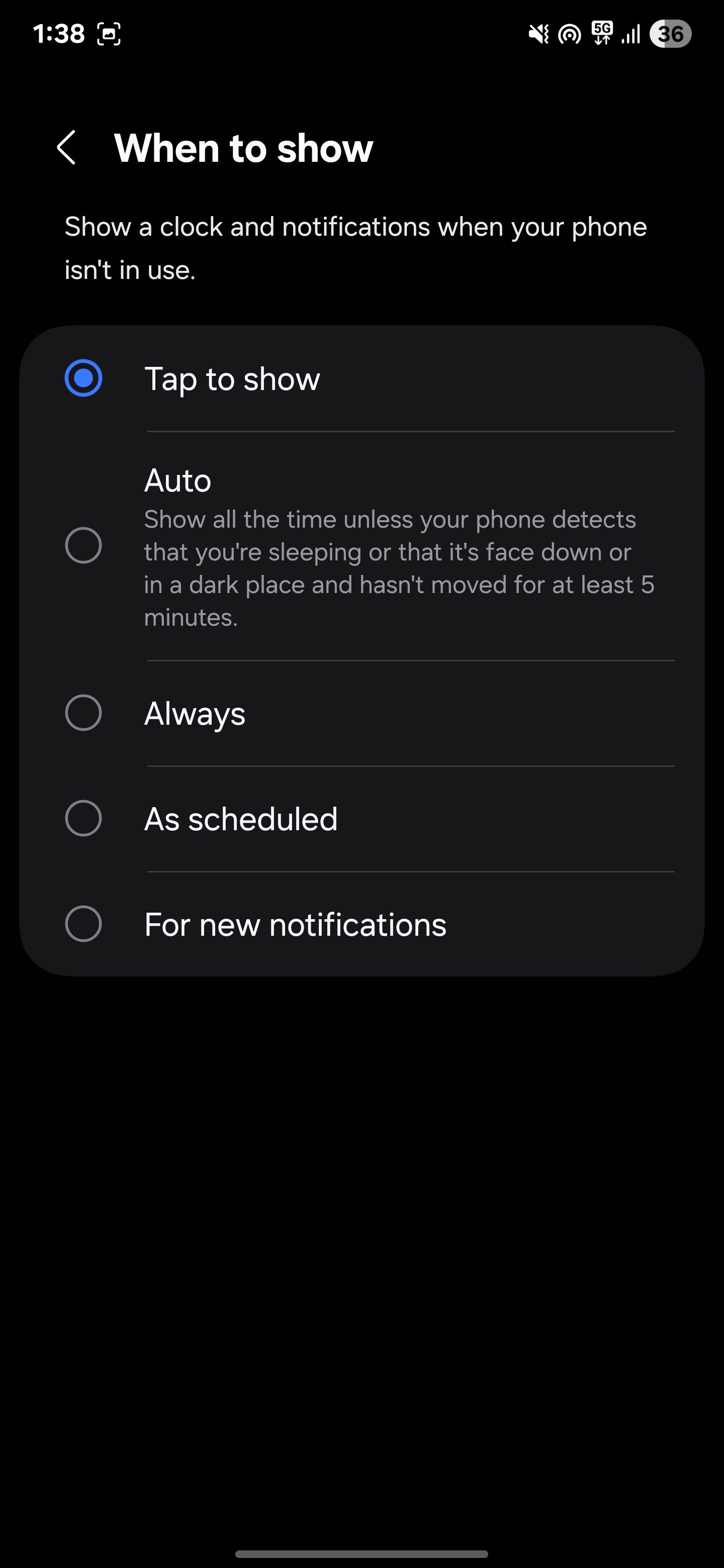Select the Always option
The width and height of the screenshot is (724, 1568).
(84, 714)
